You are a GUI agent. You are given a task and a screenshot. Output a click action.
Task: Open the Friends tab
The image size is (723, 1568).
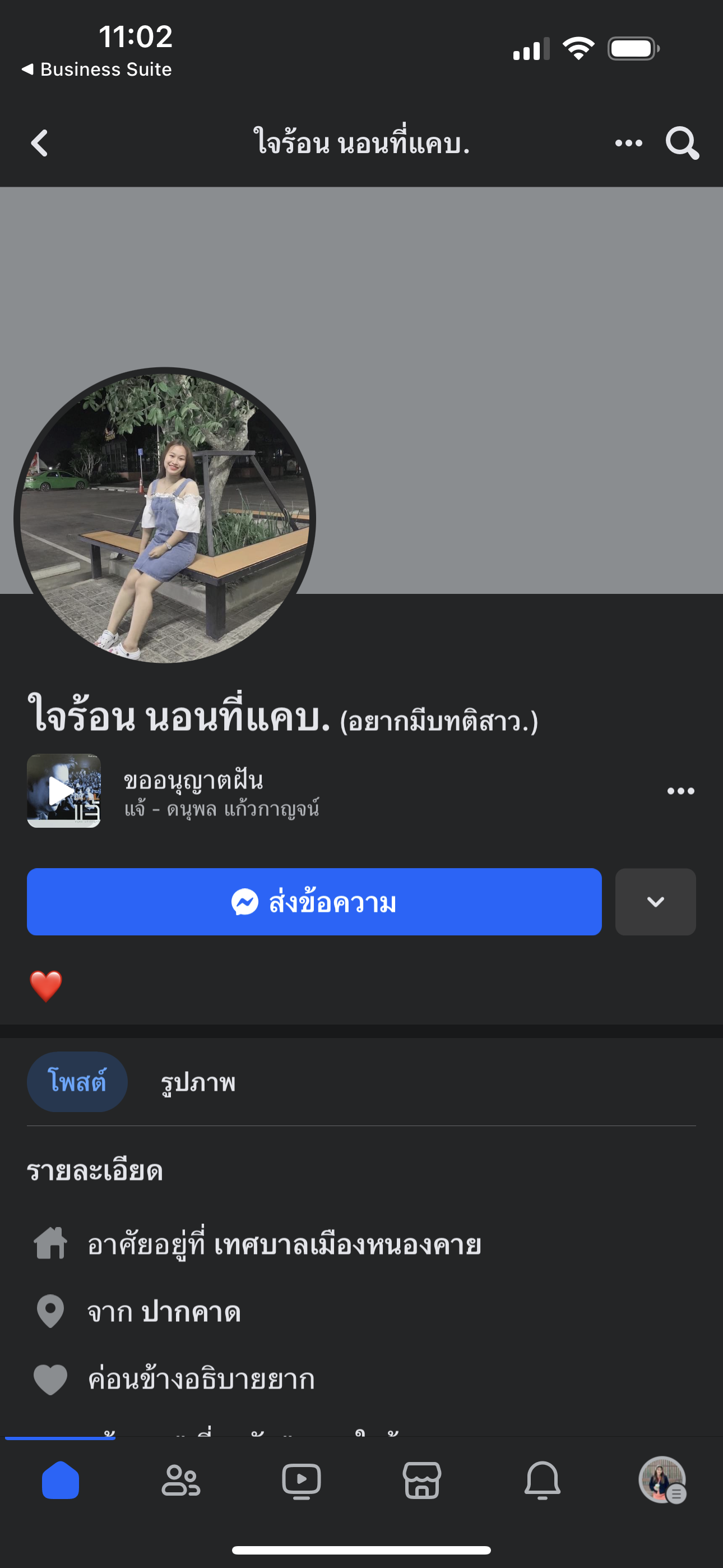[x=180, y=1480]
